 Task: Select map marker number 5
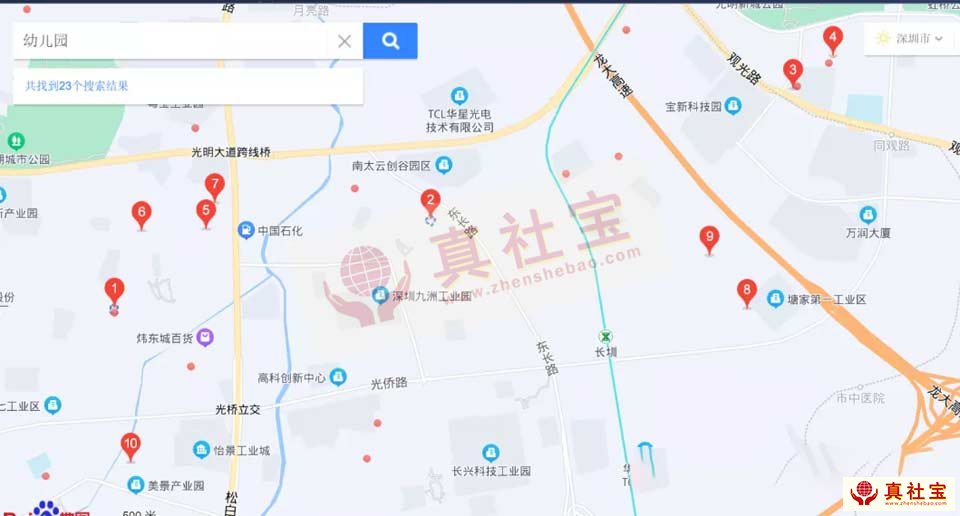click(x=206, y=211)
